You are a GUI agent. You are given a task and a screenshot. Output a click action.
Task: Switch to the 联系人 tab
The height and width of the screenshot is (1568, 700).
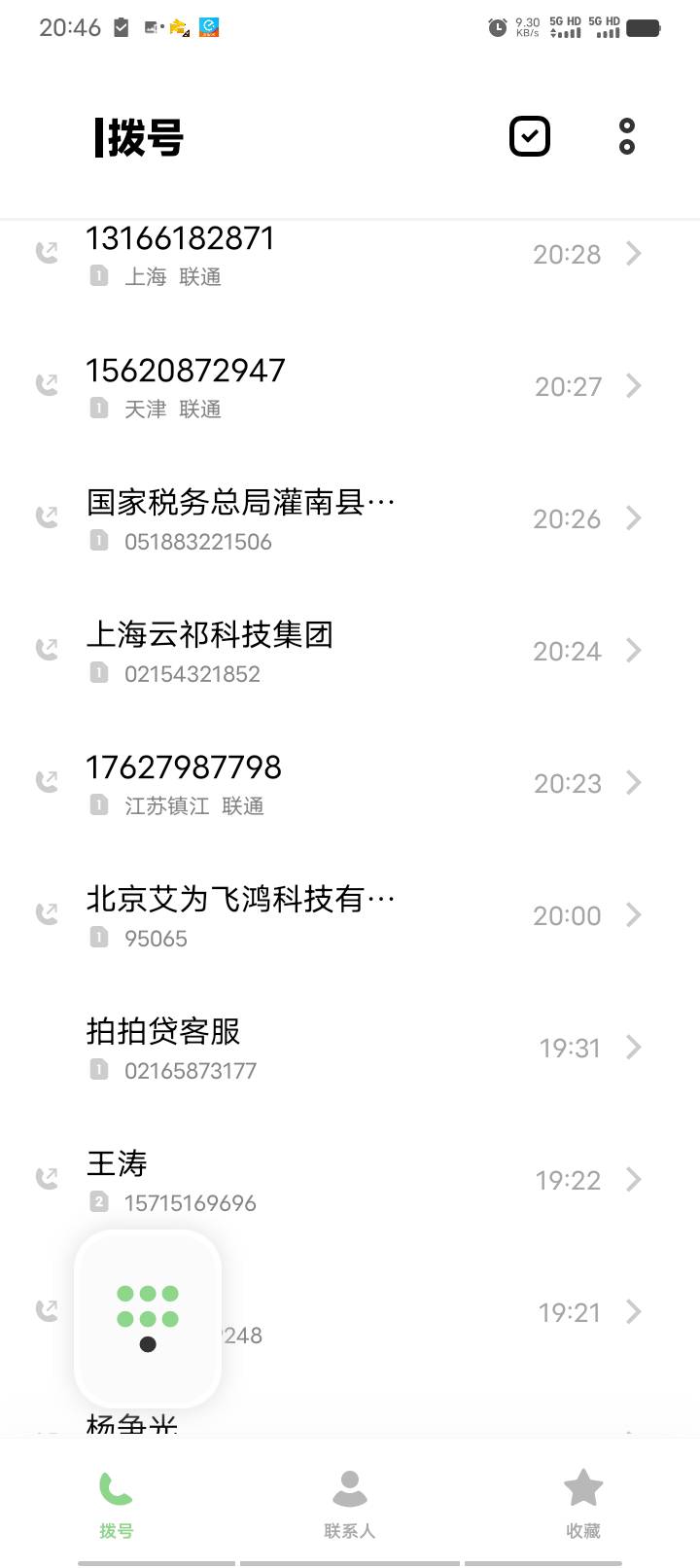[350, 1504]
